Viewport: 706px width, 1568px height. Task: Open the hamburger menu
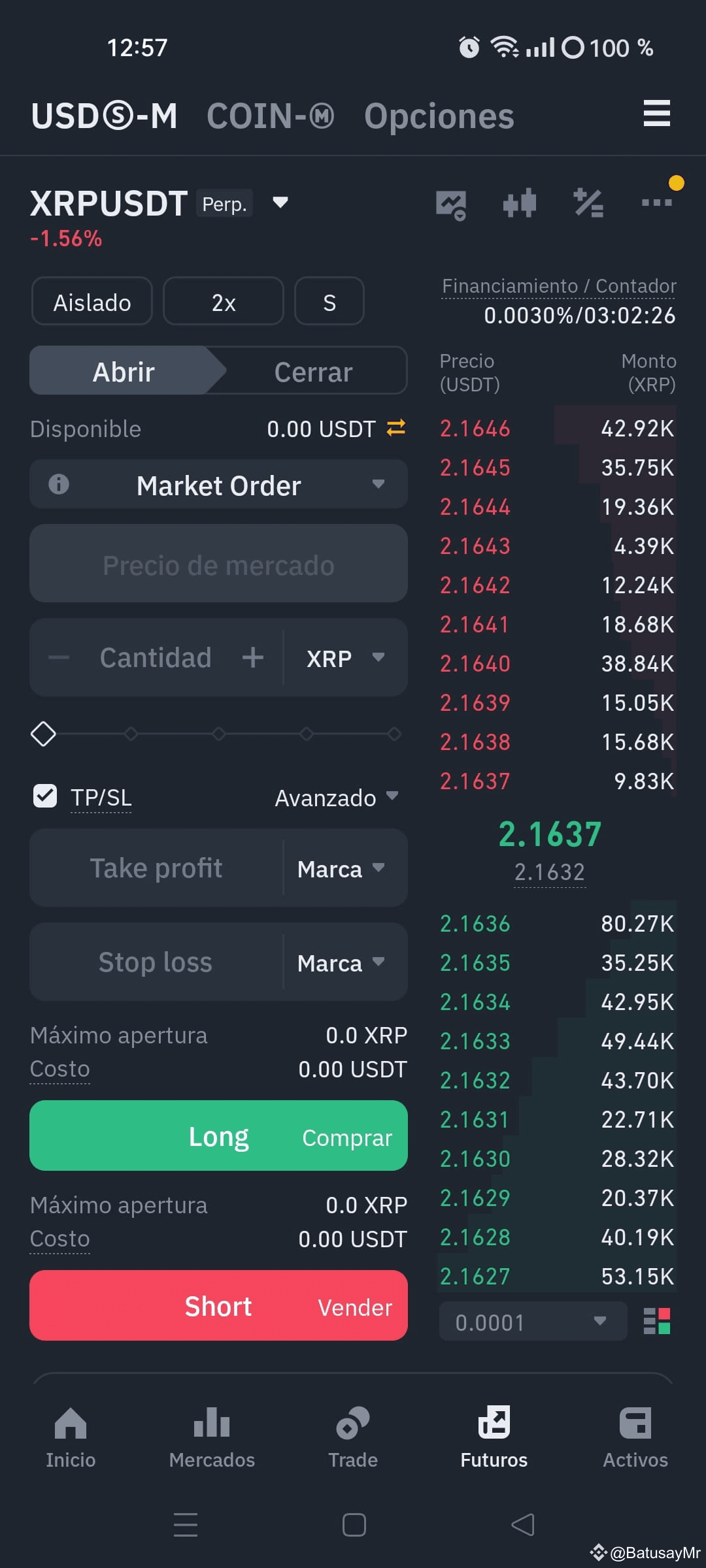tap(656, 114)
